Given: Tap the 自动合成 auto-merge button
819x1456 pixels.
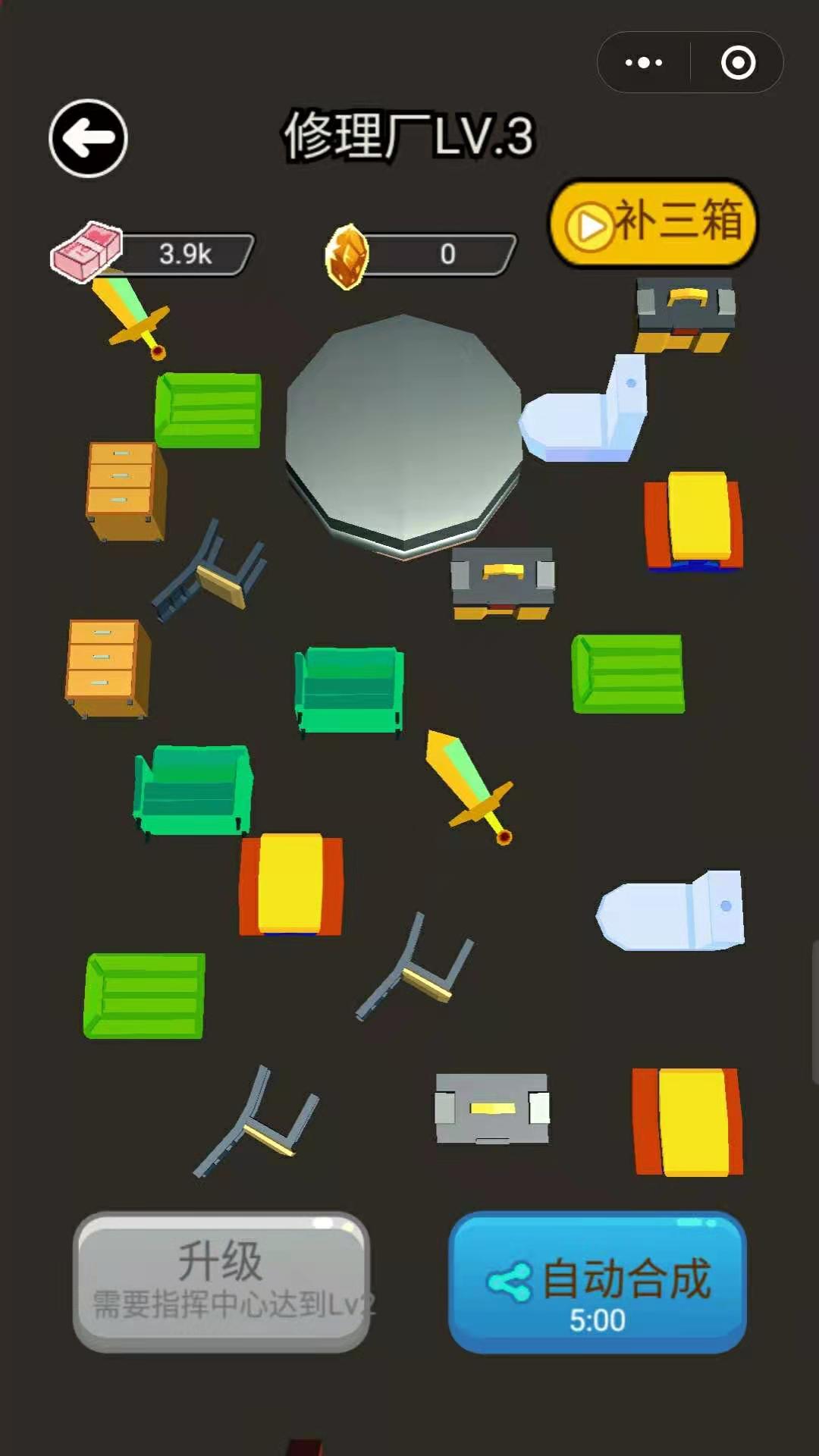Looking at the screenshot, I should pos(598,1282).
